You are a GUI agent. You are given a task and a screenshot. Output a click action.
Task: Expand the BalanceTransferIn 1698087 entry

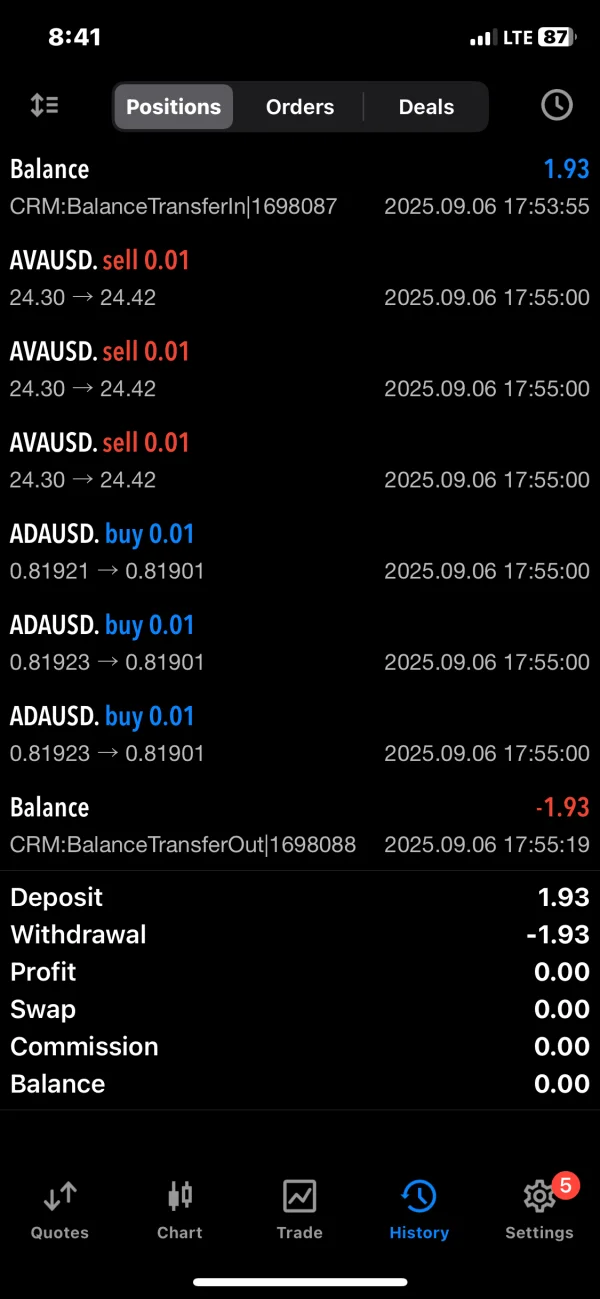(299, 187)
